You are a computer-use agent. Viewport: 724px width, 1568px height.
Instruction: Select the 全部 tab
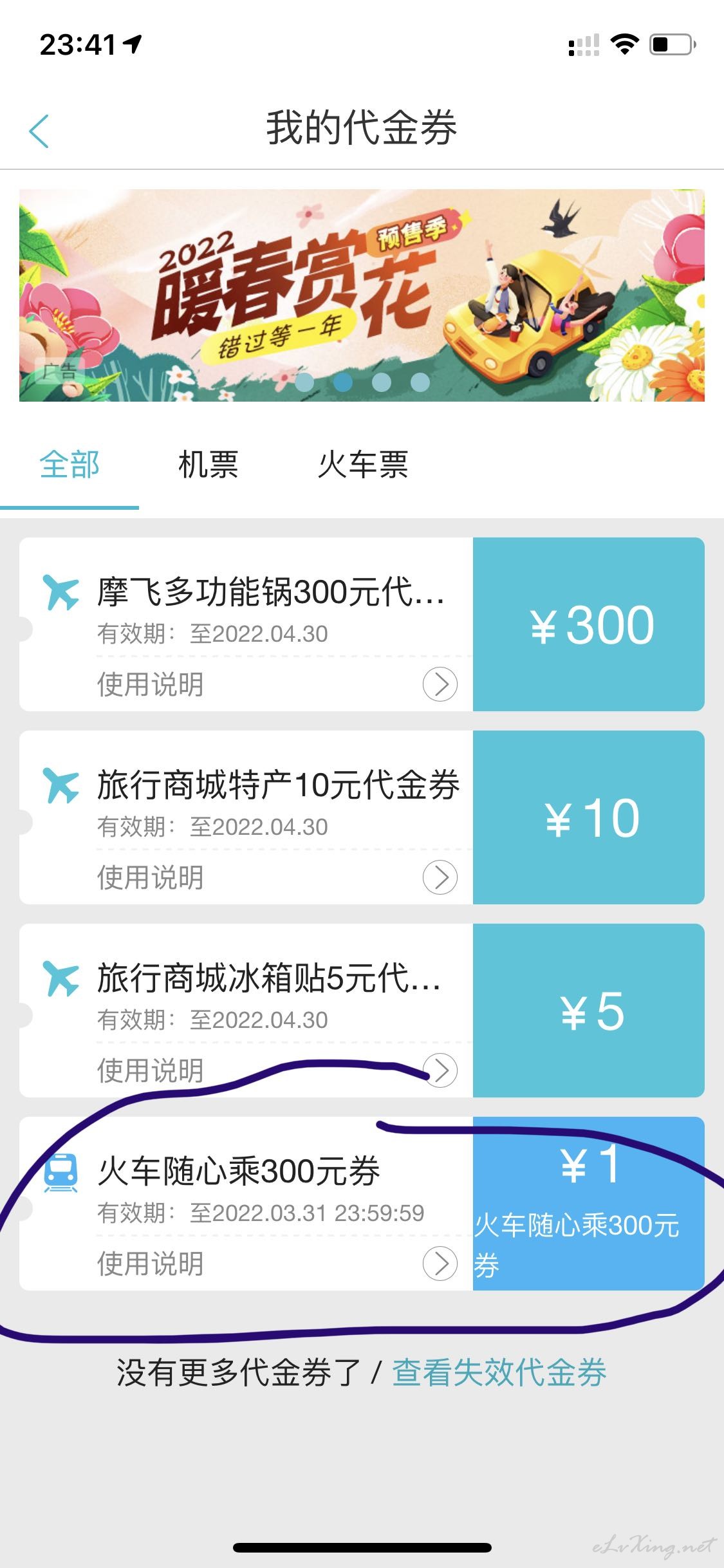pos(70,464)
